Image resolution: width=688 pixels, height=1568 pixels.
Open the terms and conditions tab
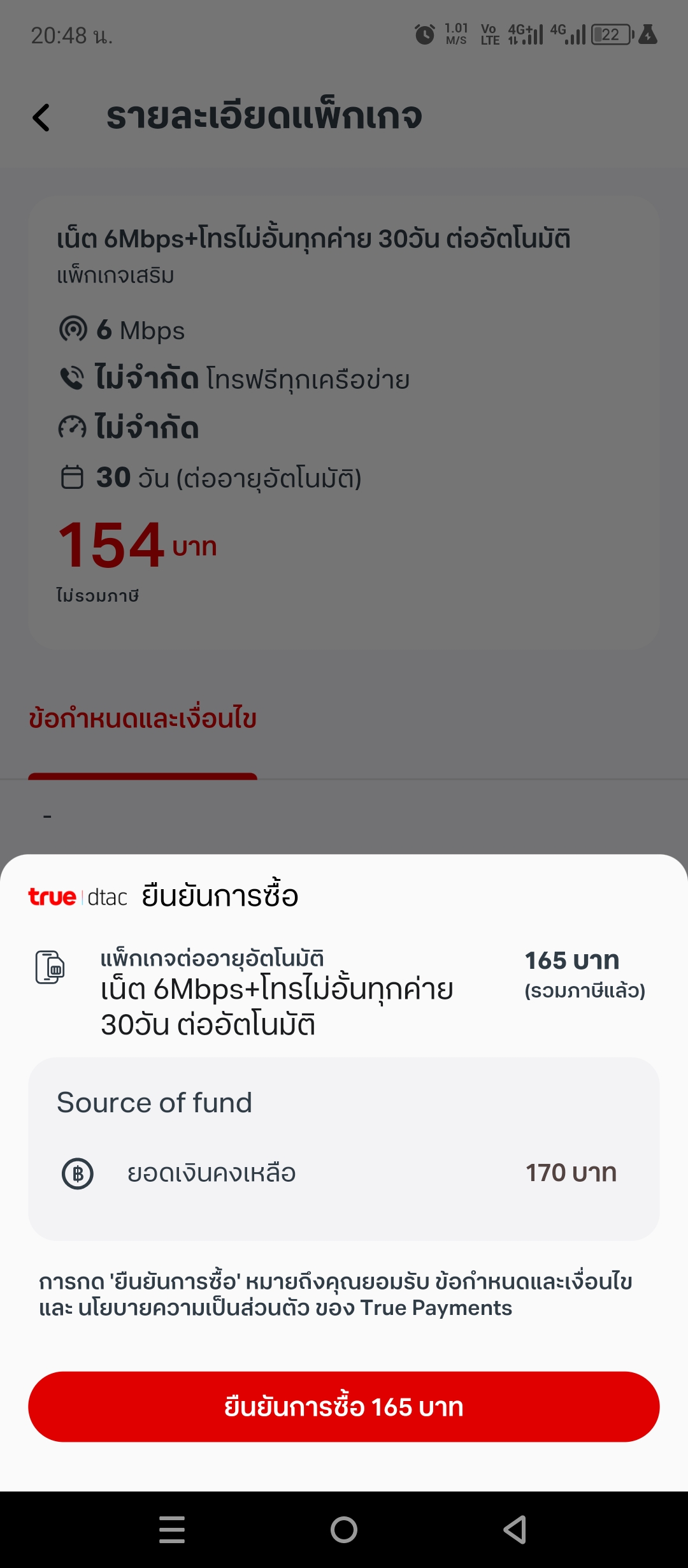pyautogui.click(x=143, y=719)
